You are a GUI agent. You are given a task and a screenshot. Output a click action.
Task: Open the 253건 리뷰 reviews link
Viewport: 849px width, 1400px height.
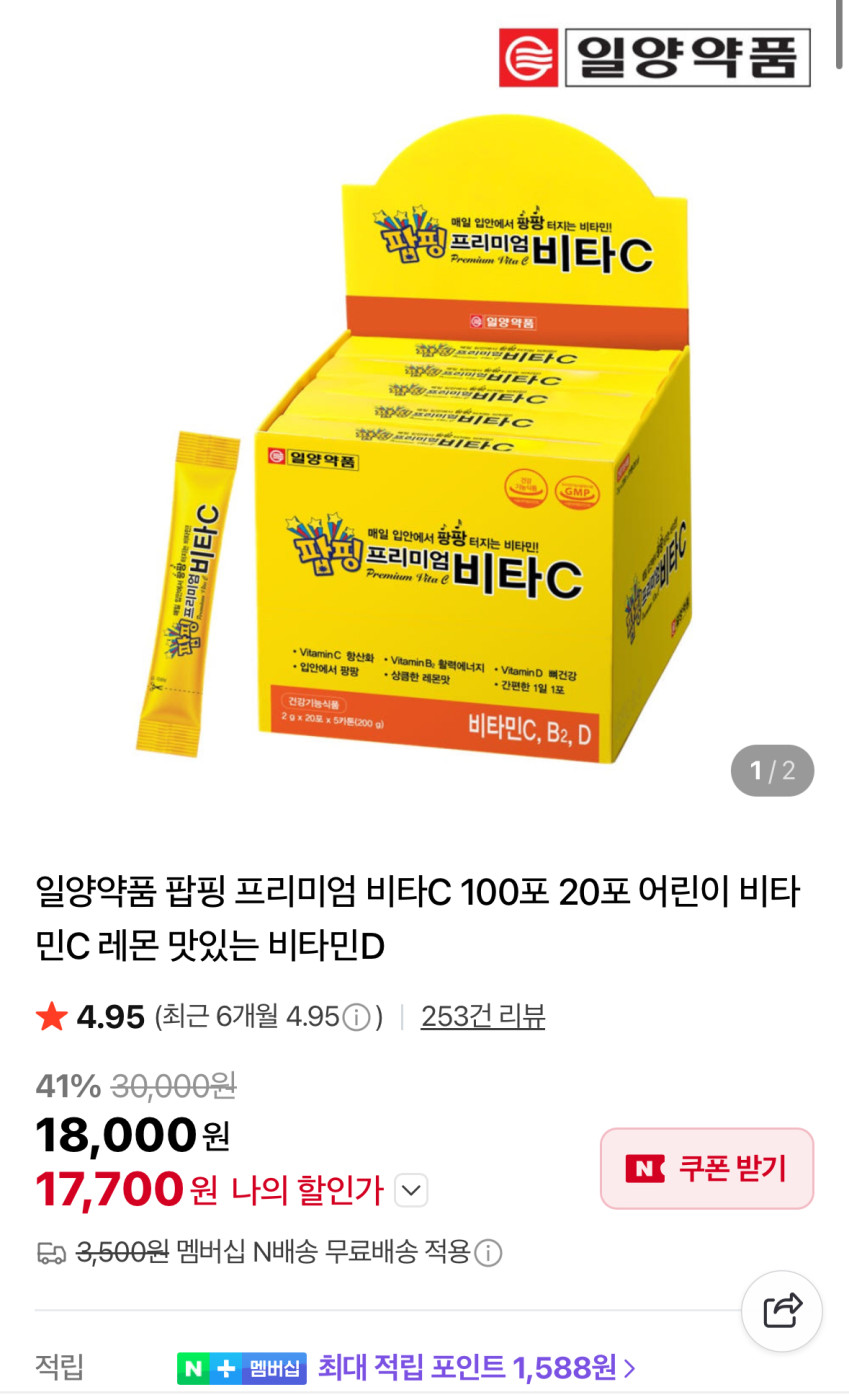click(483, 1017)
